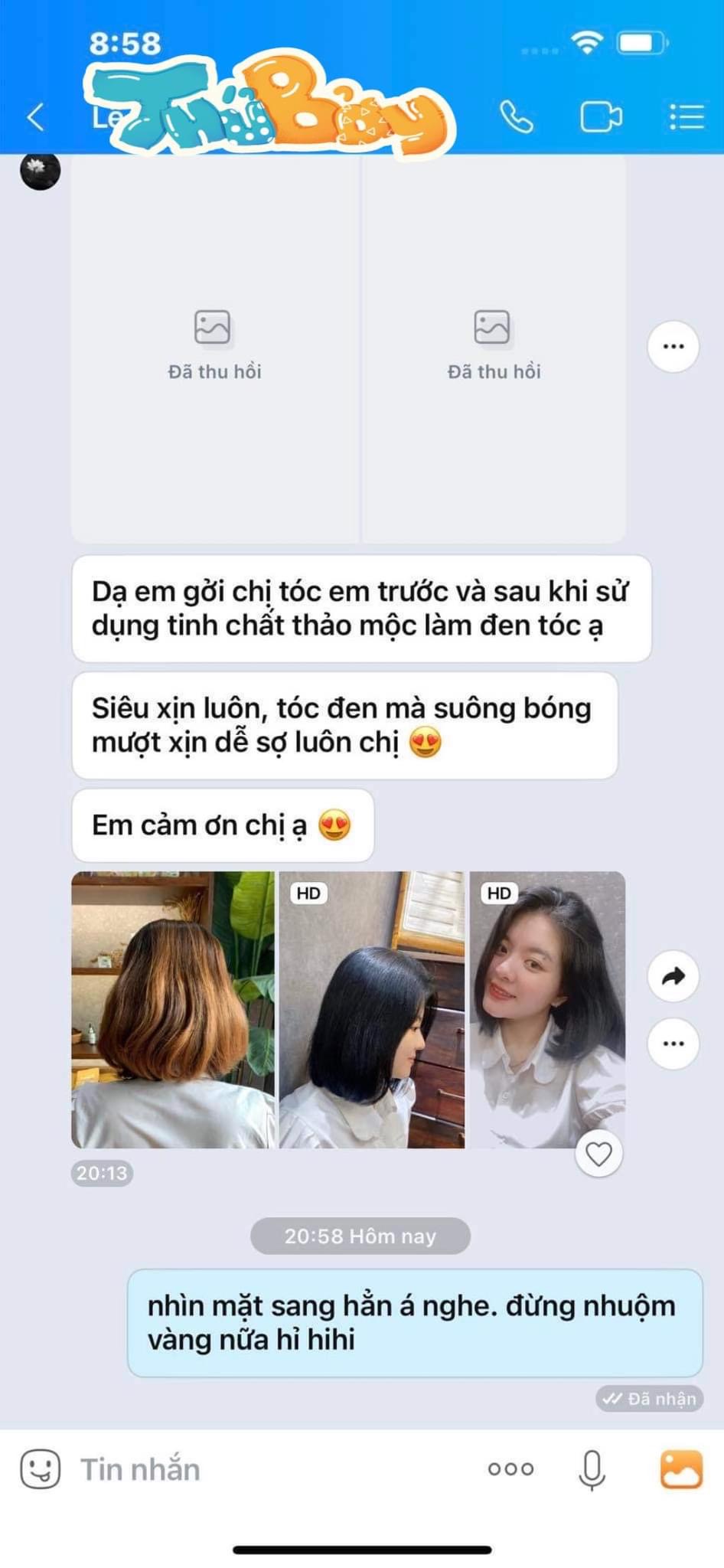This screenshot has height=1568, width=724.
Task: Open more options for recalled images
Action: pos(673,347)
